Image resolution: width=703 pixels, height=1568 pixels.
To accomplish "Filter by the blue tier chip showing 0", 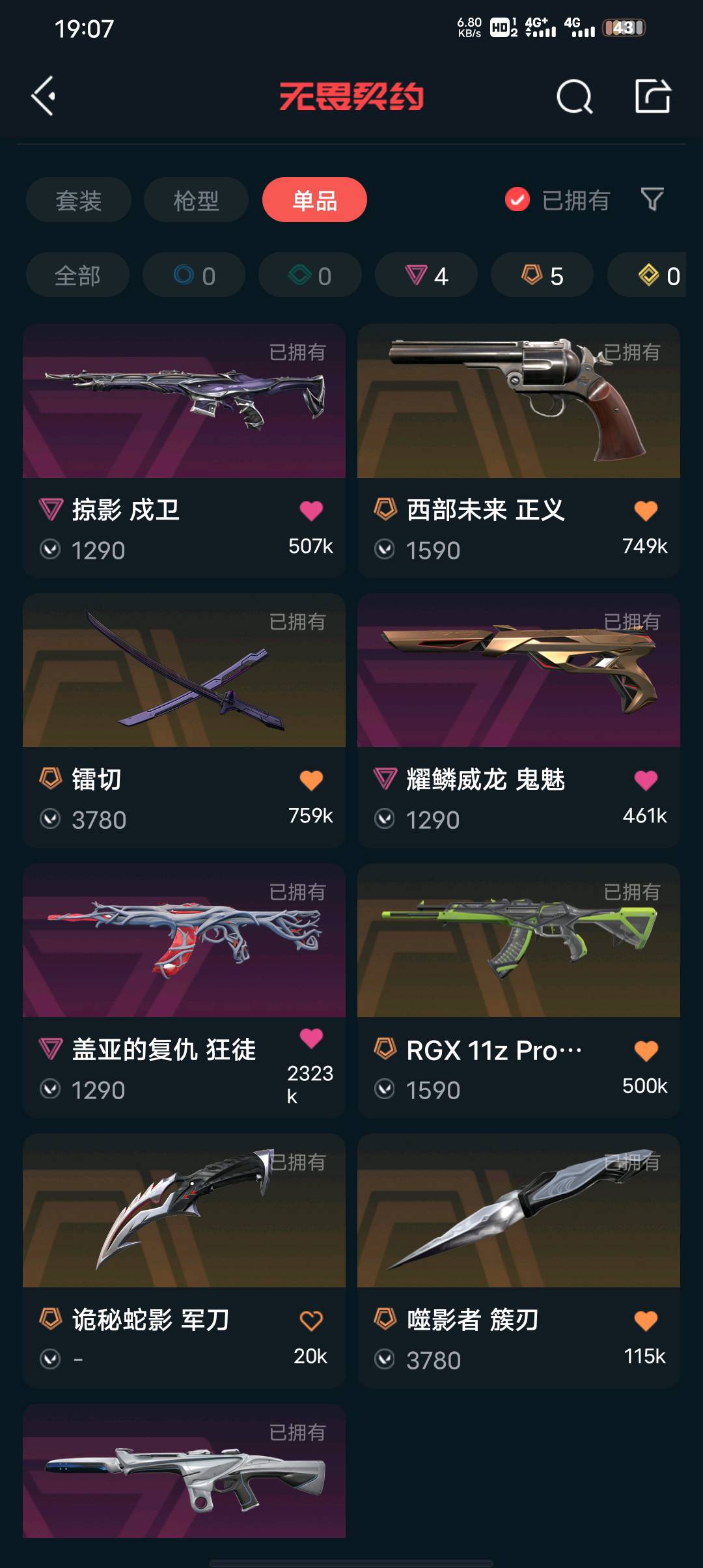I will [194, 275].
